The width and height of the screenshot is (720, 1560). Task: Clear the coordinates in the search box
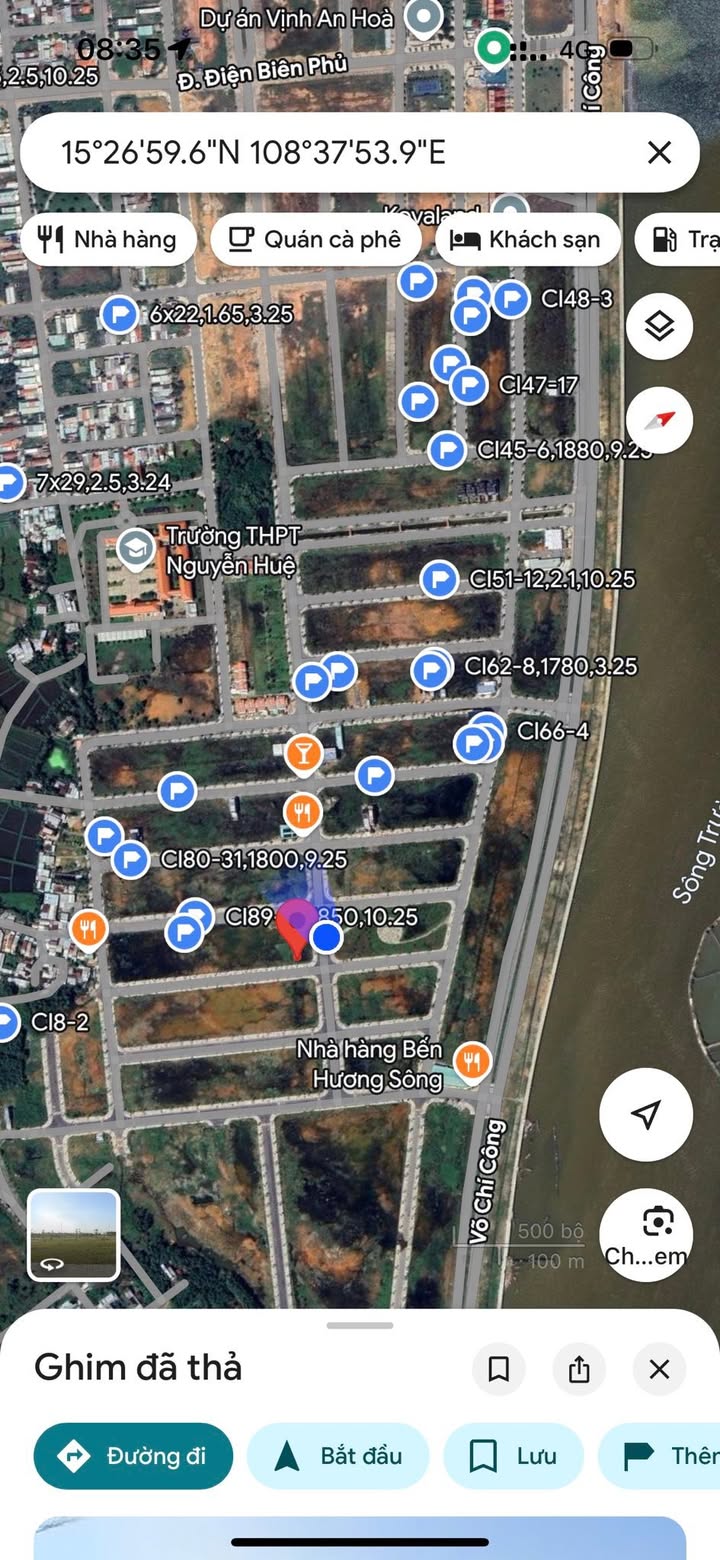tap(659, 153)
